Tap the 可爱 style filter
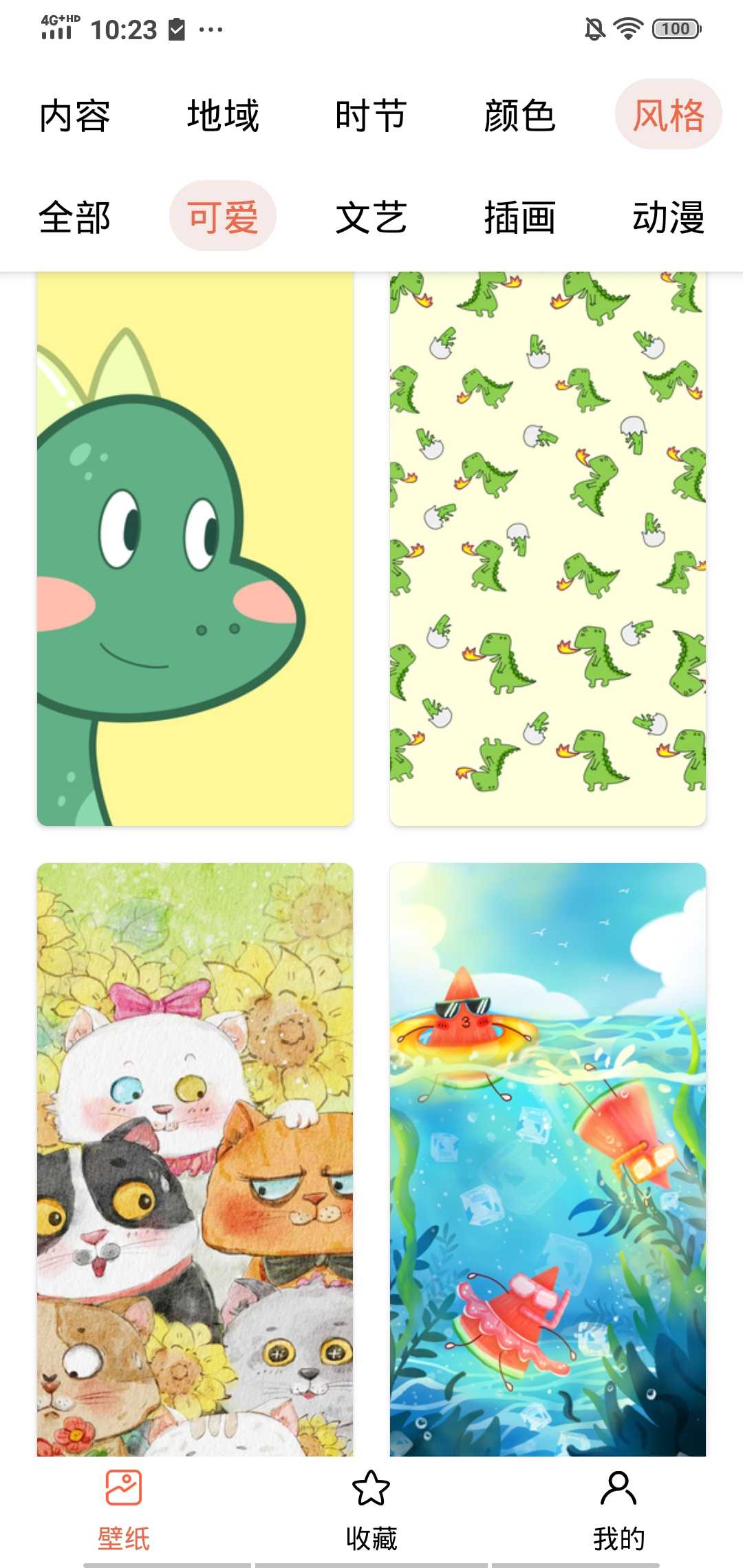 pyautogui.click(x=223, y=217)
